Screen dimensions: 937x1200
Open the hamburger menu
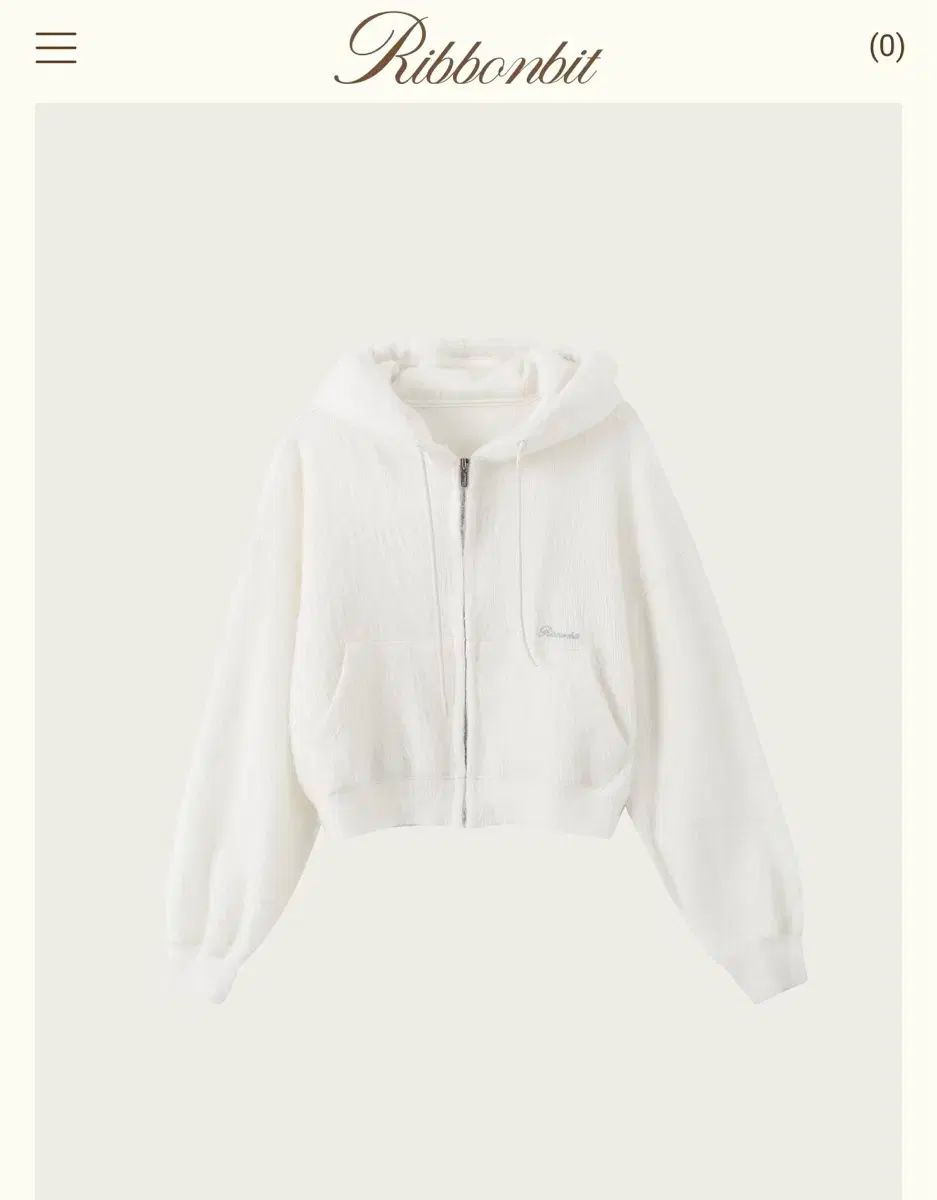click(56, 47)
